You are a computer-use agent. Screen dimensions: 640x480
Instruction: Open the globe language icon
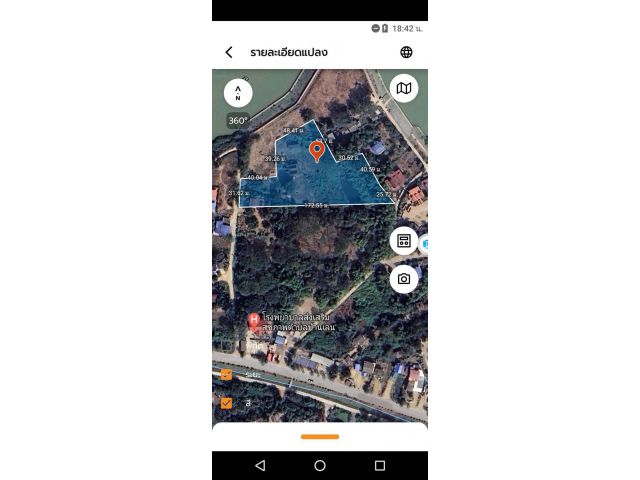406,52
